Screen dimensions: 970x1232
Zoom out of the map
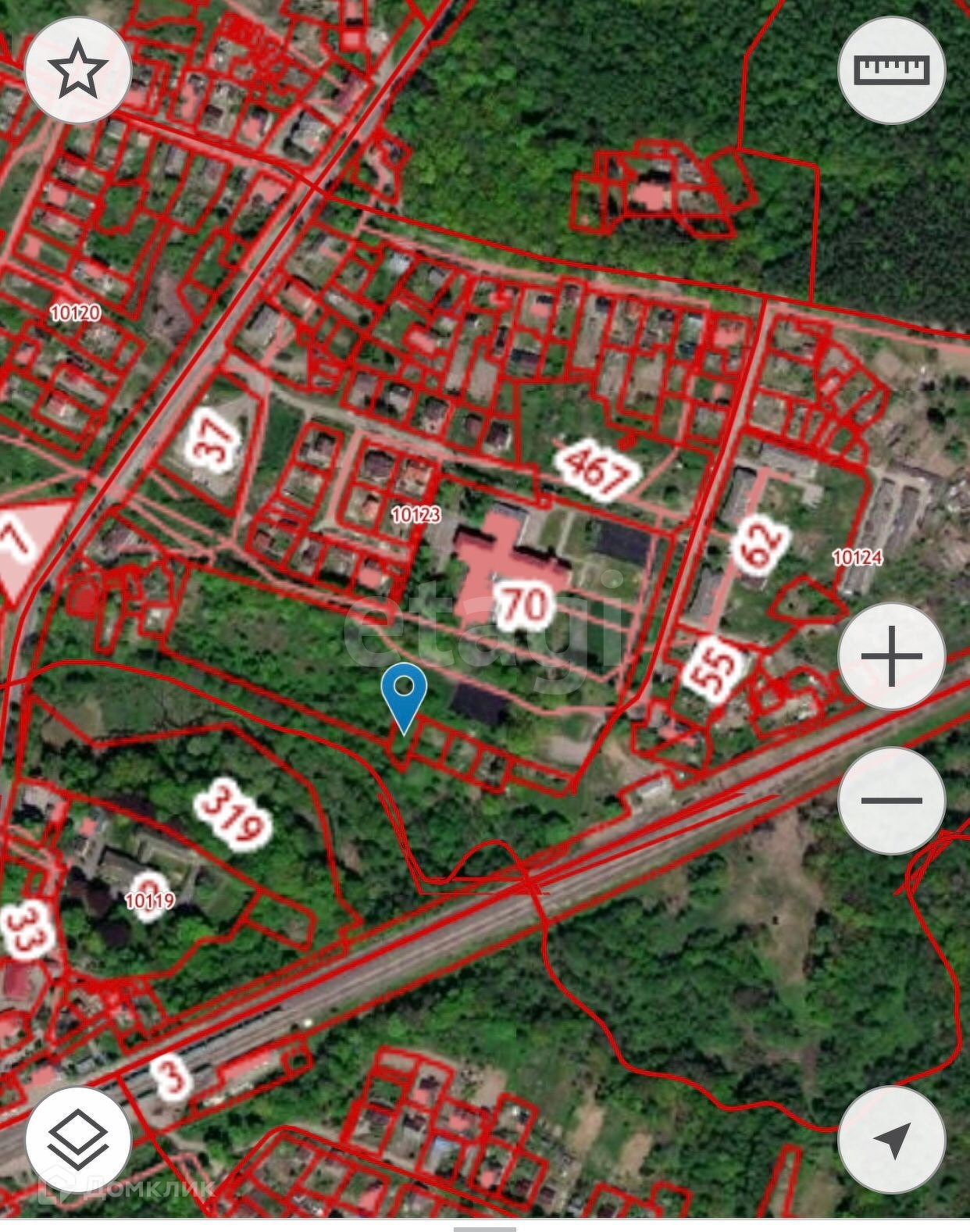[891, 800]
